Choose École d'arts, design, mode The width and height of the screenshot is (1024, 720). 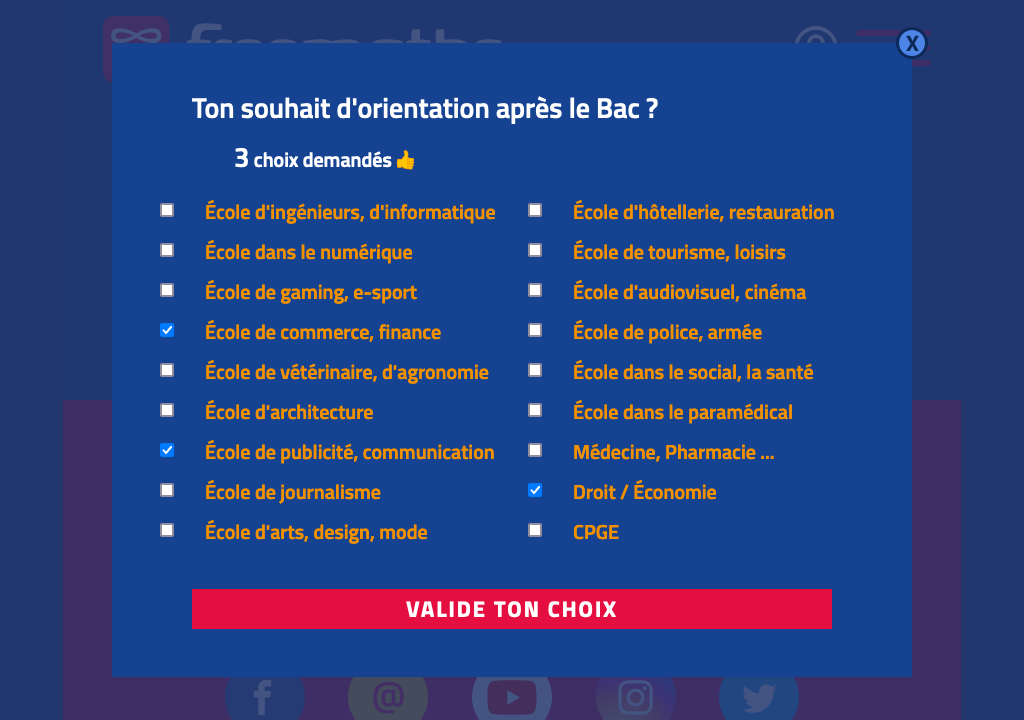[x=167, y=530]
